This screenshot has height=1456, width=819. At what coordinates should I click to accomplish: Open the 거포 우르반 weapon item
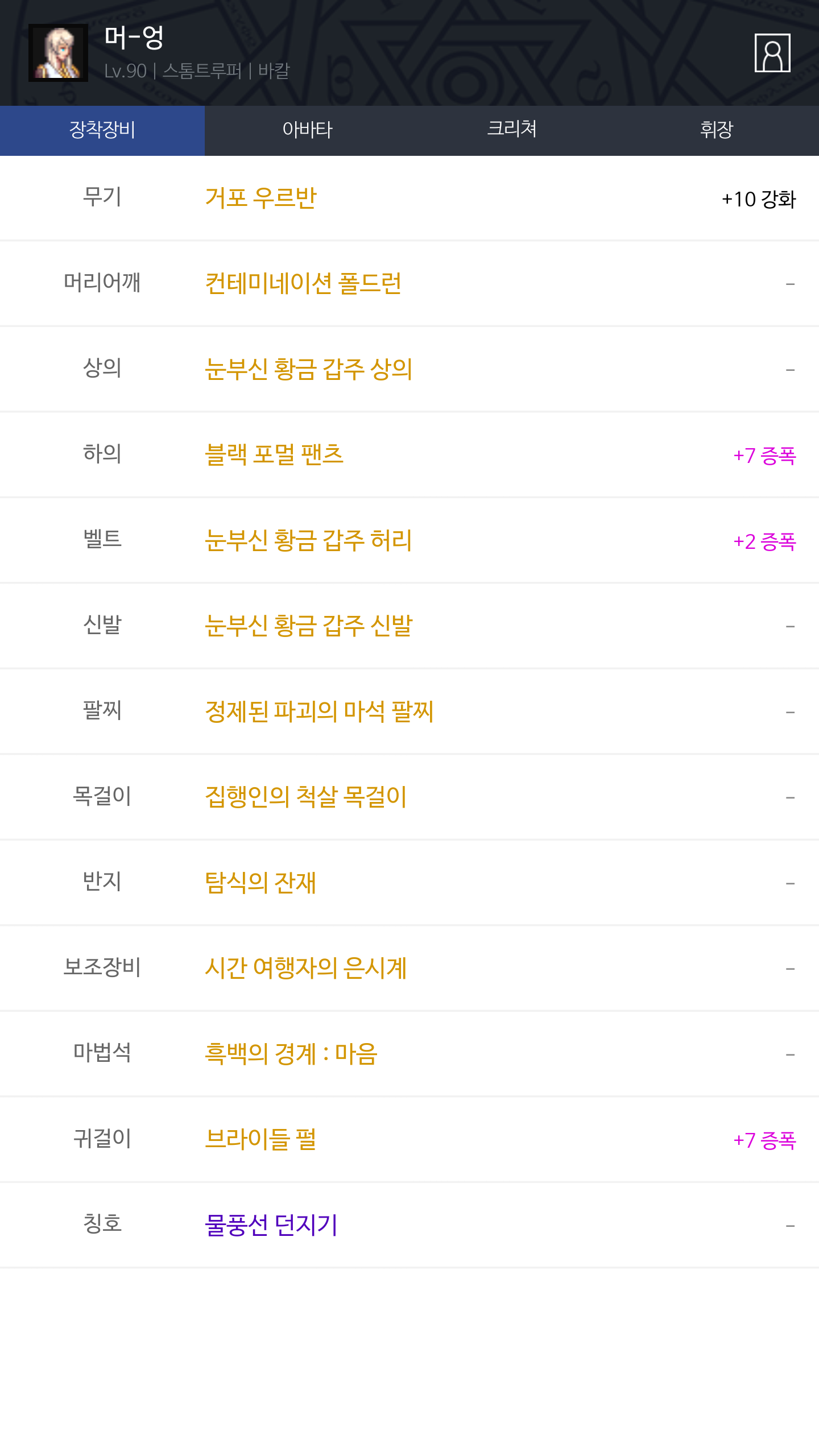(260, 198)
